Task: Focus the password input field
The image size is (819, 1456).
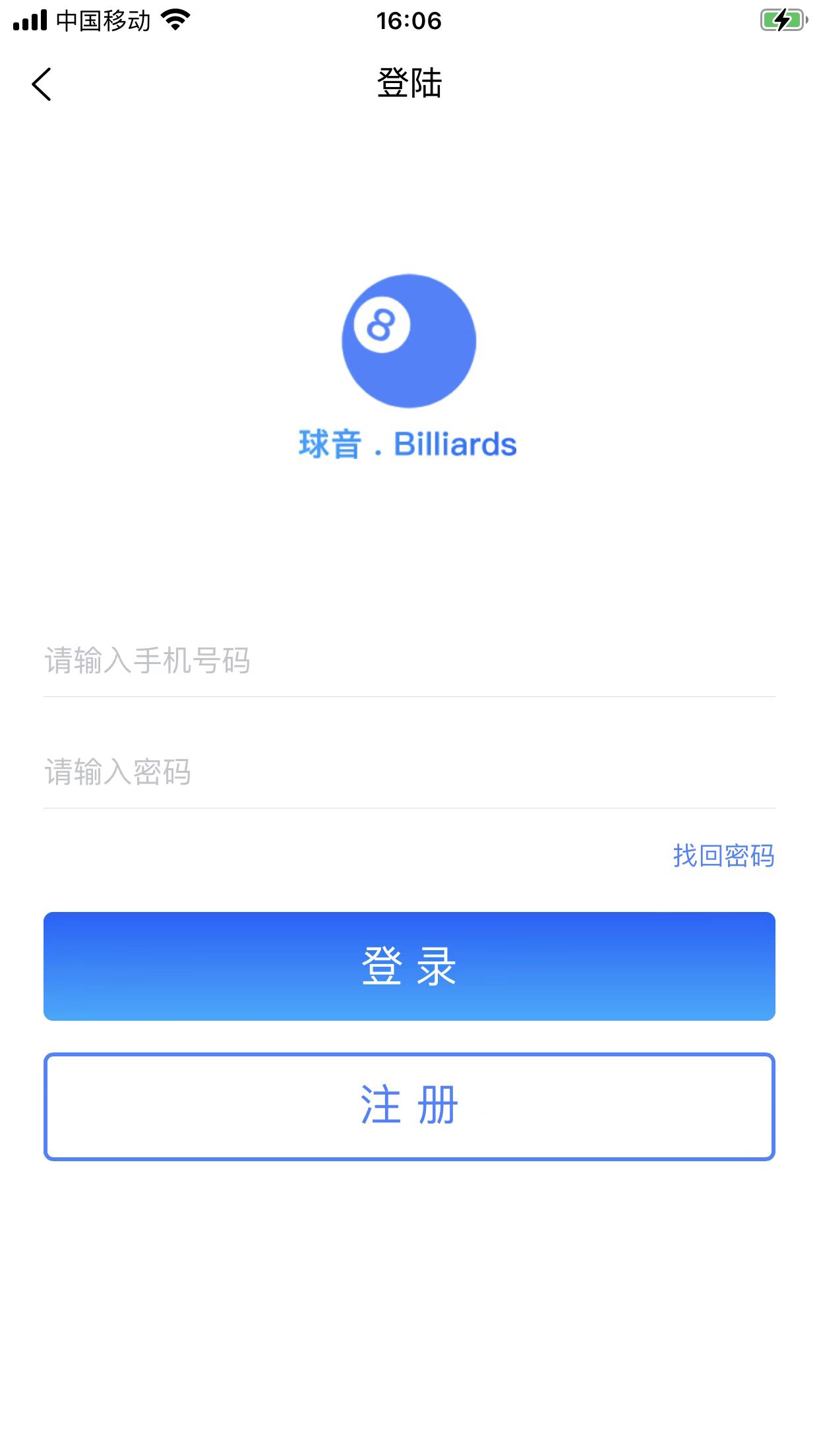Action: pos(409,772)
